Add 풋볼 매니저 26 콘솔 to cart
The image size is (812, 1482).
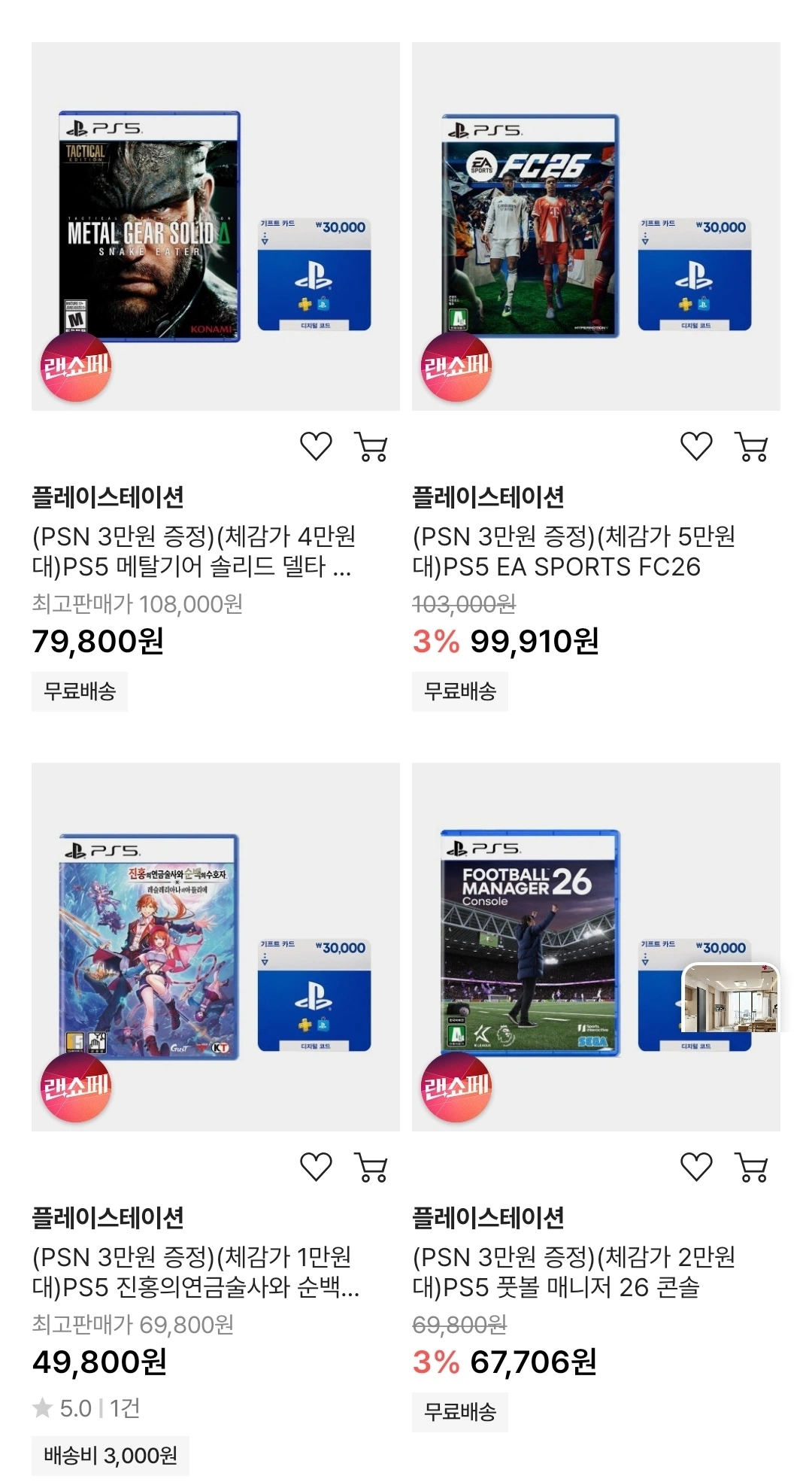click(751, 1167)
